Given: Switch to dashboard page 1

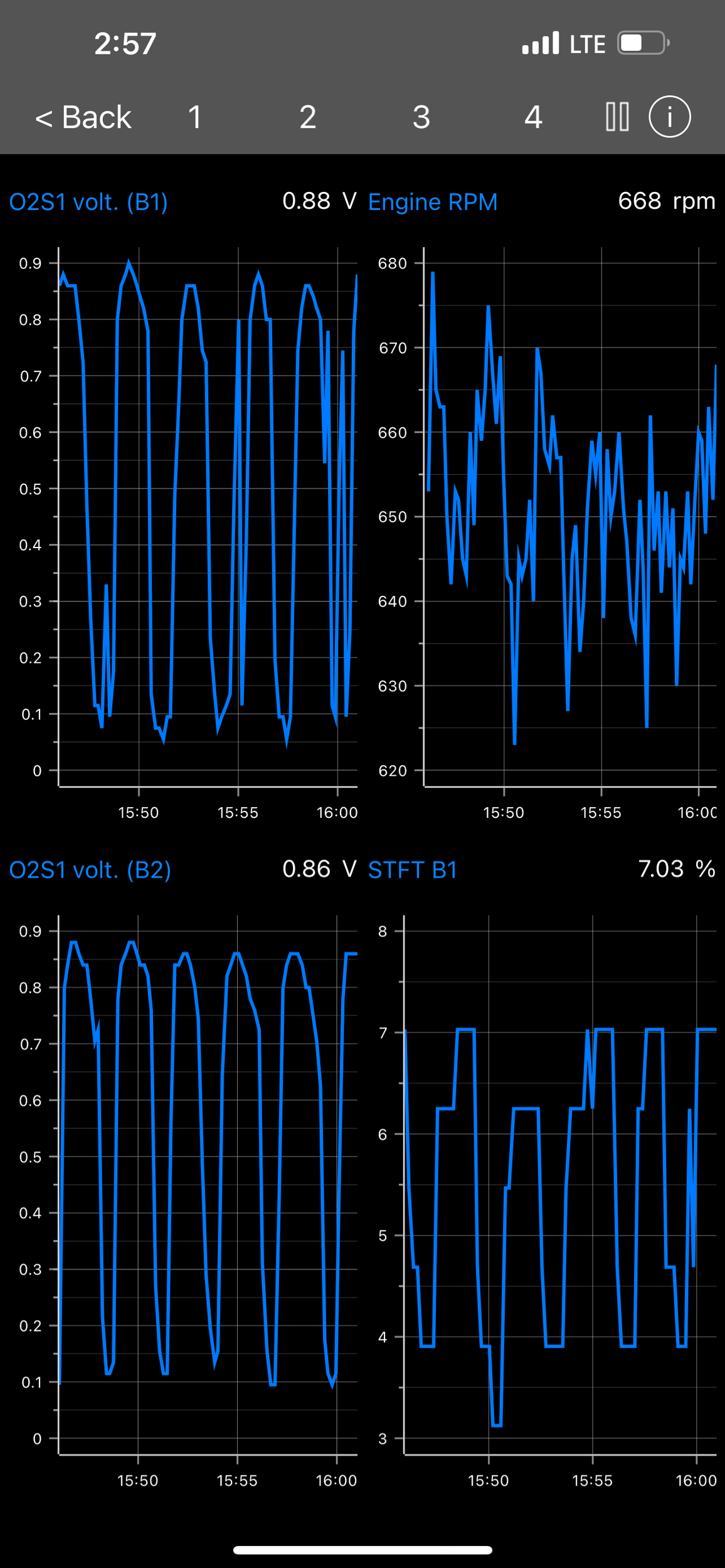Looking at the screenshot, I should [194, 117].
